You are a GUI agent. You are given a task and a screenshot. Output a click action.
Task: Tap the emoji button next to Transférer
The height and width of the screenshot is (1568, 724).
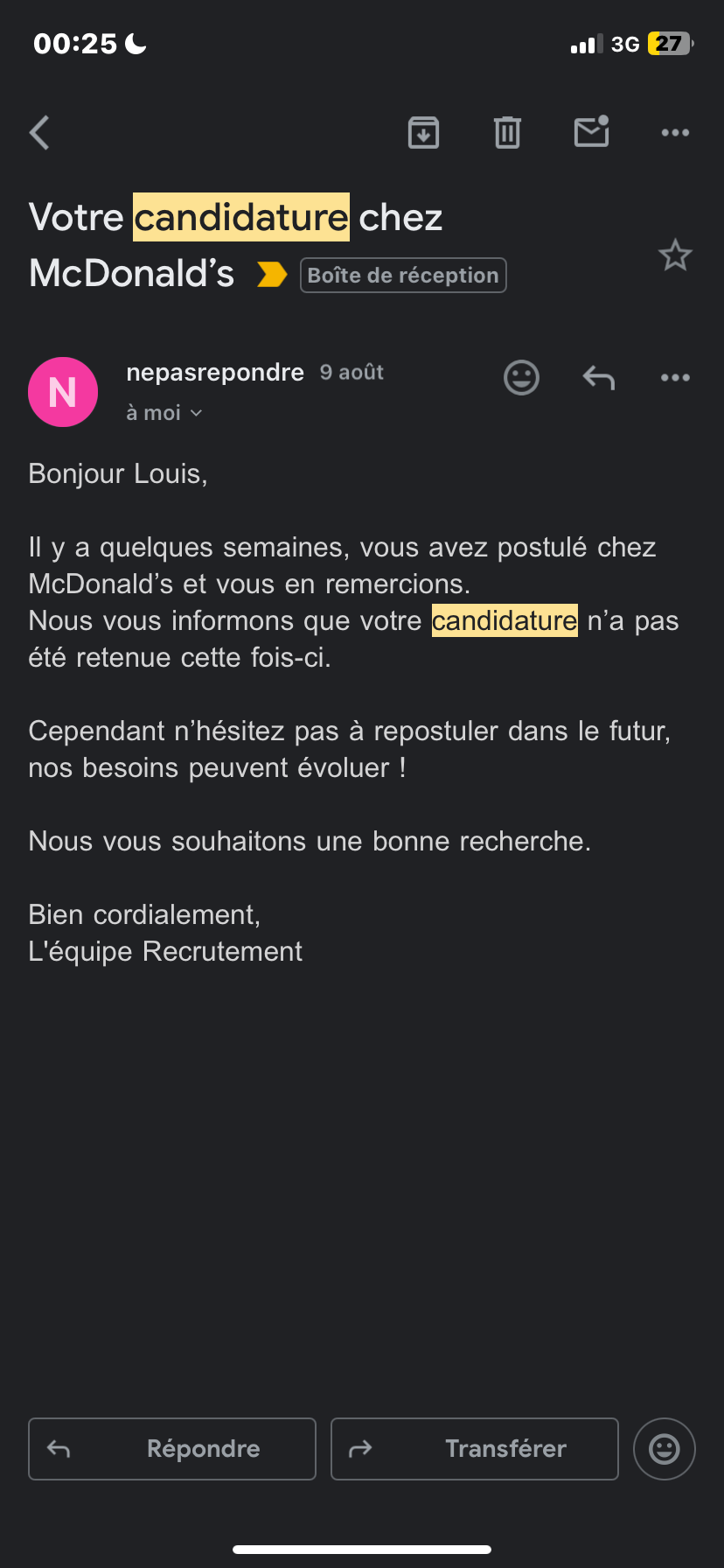coord(665,1449)
